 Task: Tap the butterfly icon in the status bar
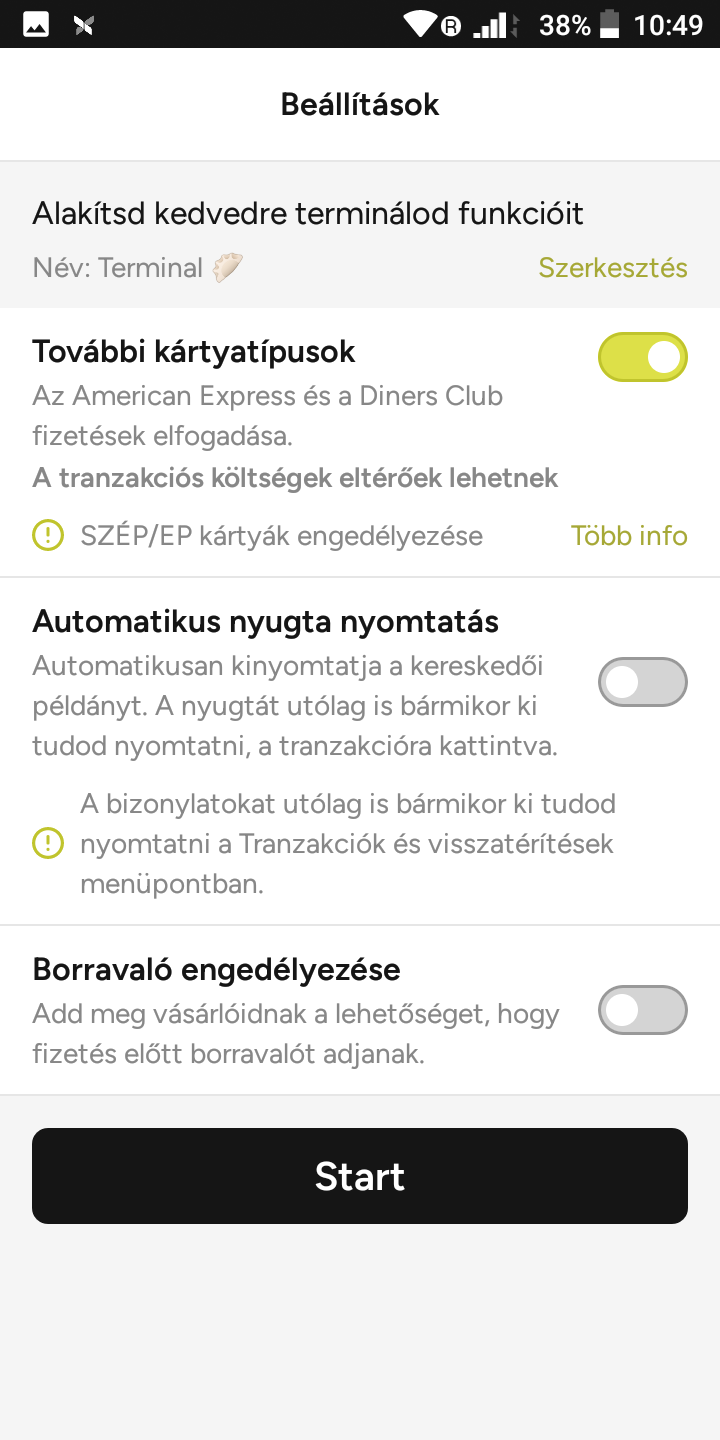(x=84, y=24)
